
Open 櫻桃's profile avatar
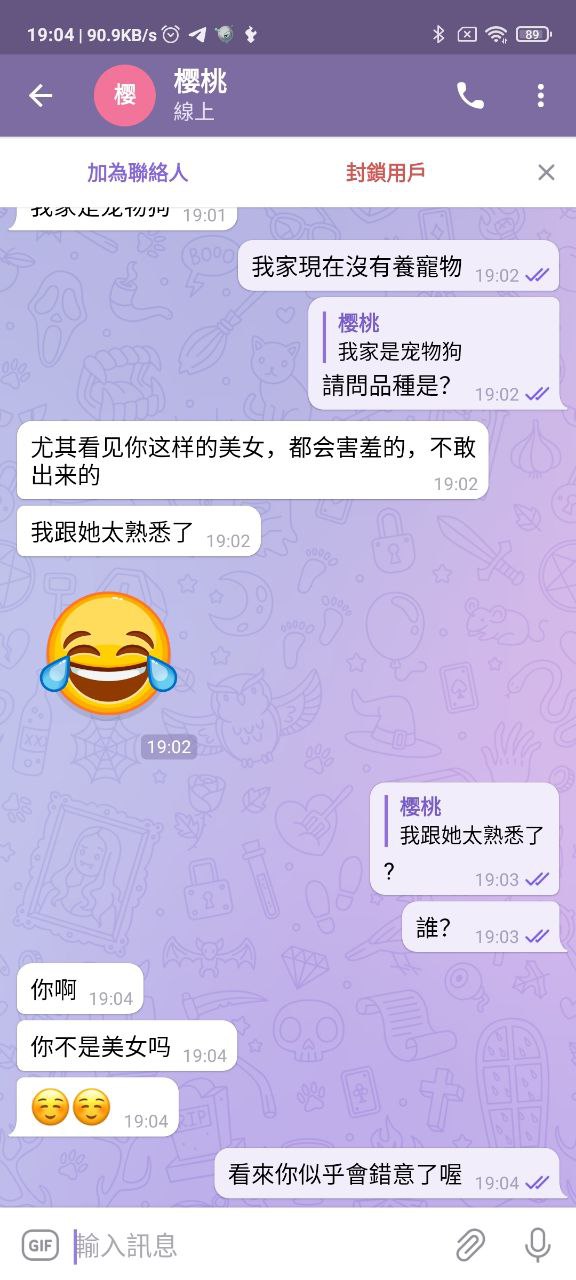tap(125, 96)
